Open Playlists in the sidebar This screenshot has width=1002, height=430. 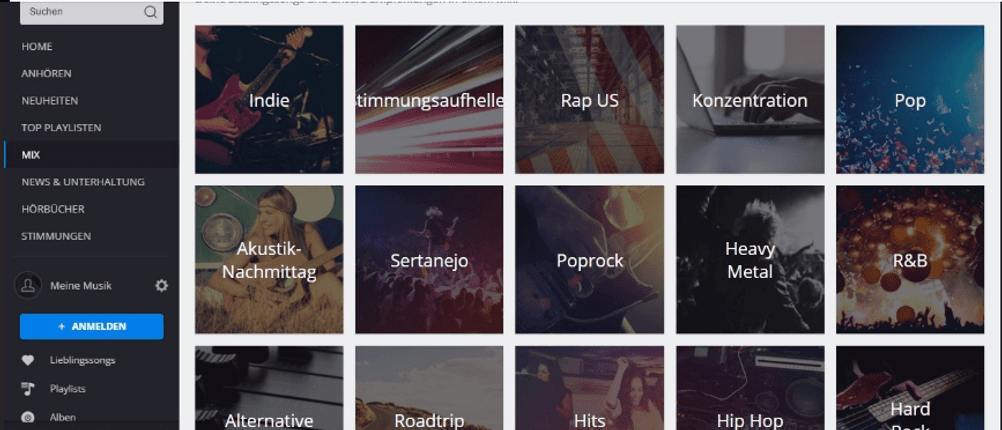point(67,388)
